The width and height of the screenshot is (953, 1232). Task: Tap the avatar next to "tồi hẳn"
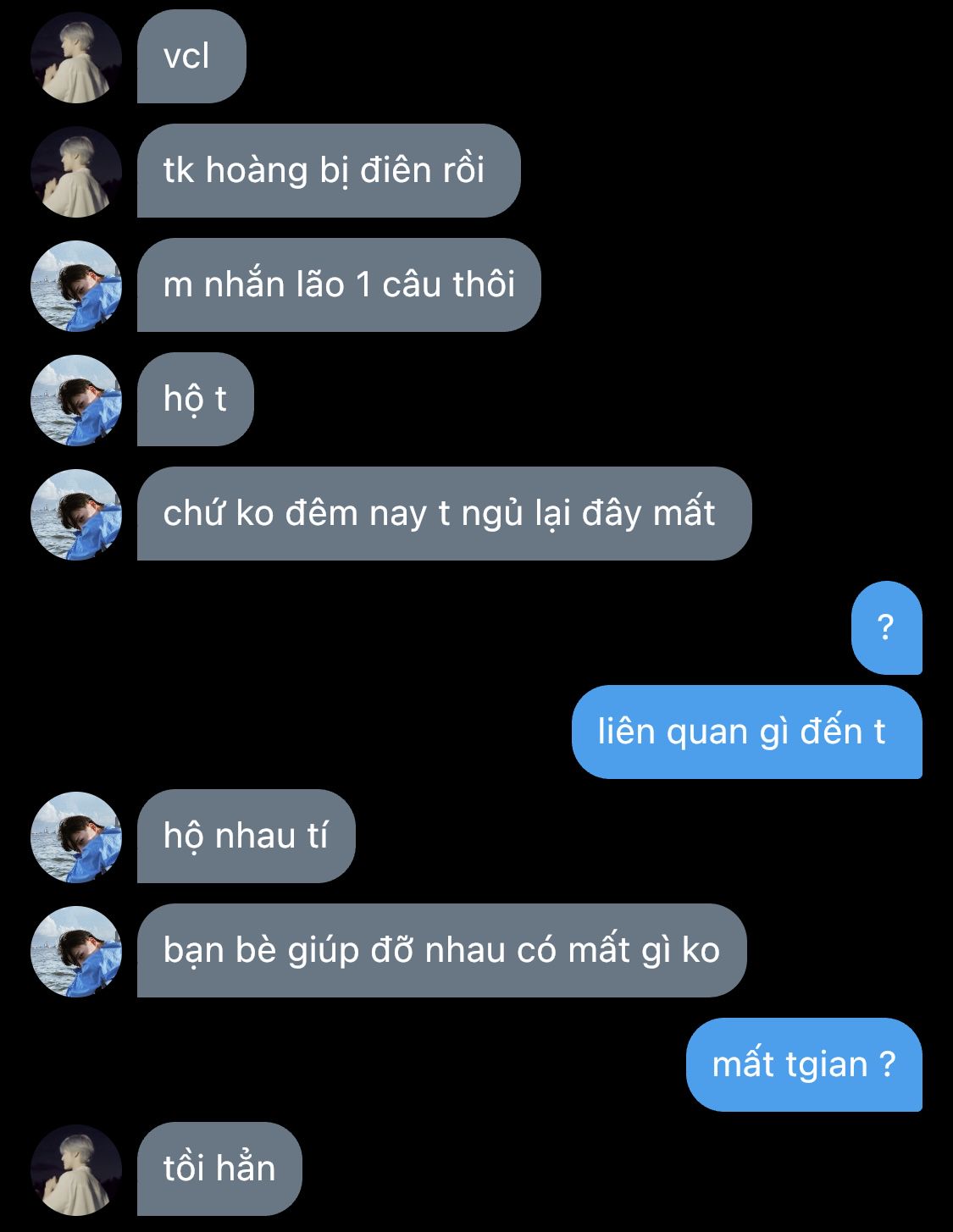coord(76,1169)
